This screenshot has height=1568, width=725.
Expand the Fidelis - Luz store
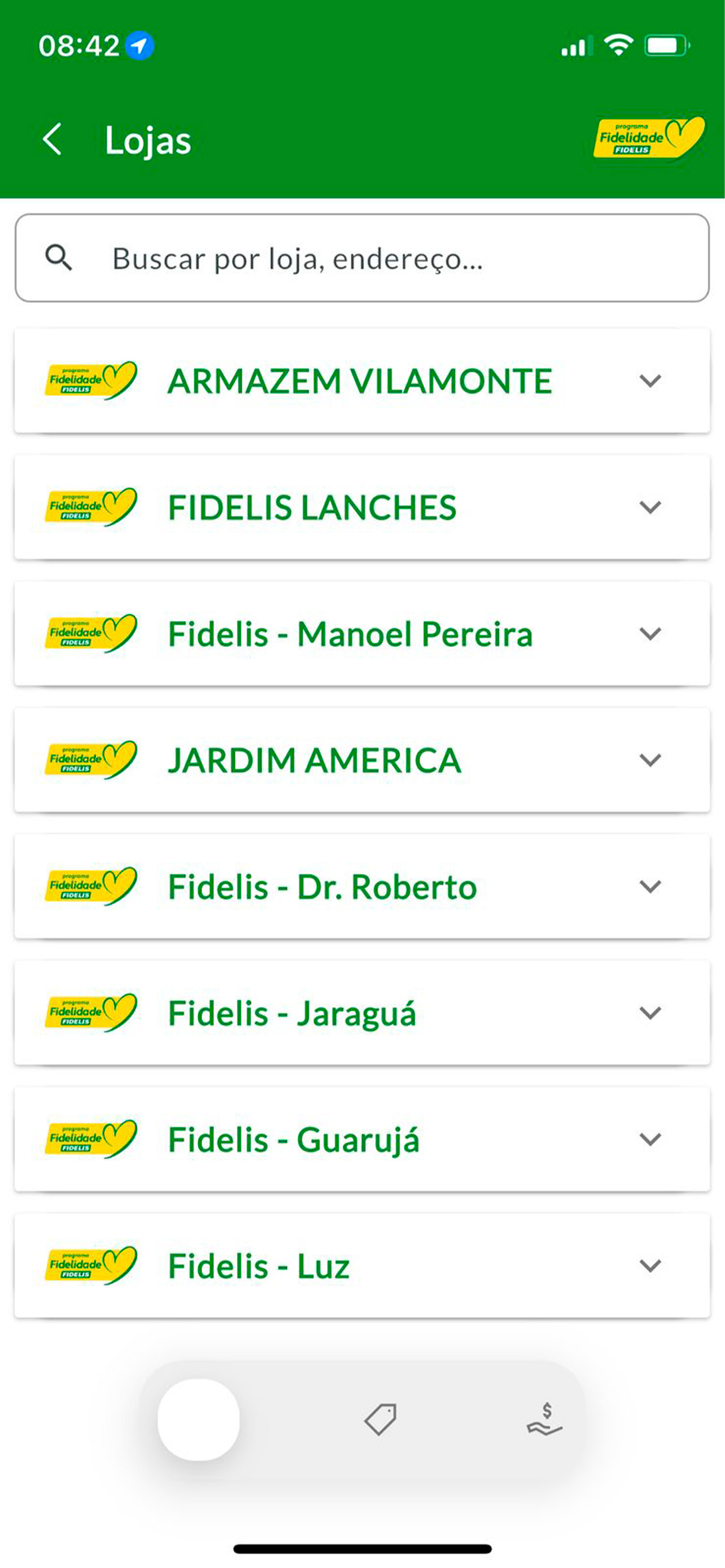tap(362, 1266)
